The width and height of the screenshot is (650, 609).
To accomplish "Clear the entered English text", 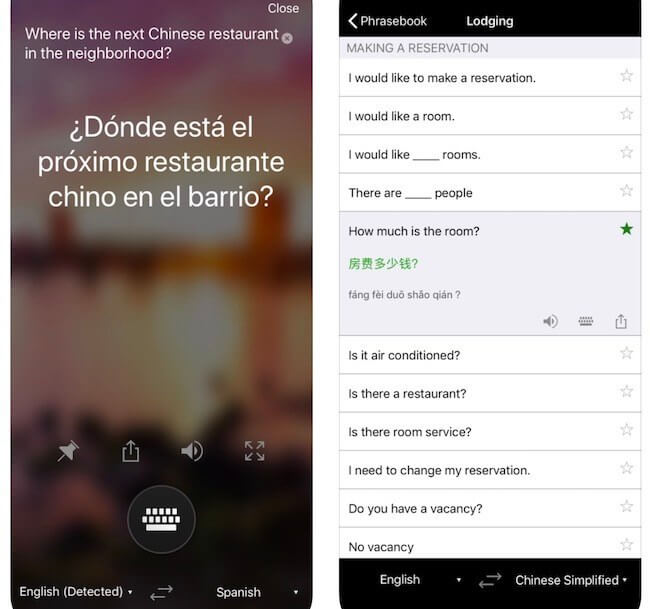I will [x=287, y=38].
